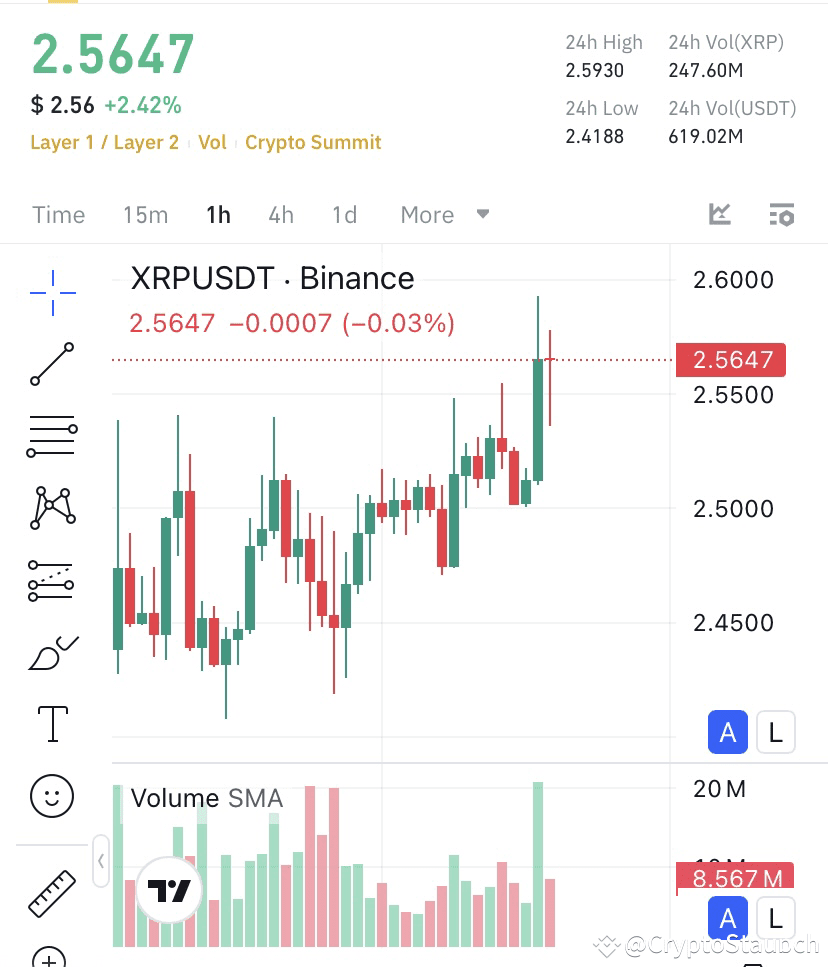Switch to the 4h timeframe tab
The width and height of the screenshot is (828, 967).
(280, 214)
